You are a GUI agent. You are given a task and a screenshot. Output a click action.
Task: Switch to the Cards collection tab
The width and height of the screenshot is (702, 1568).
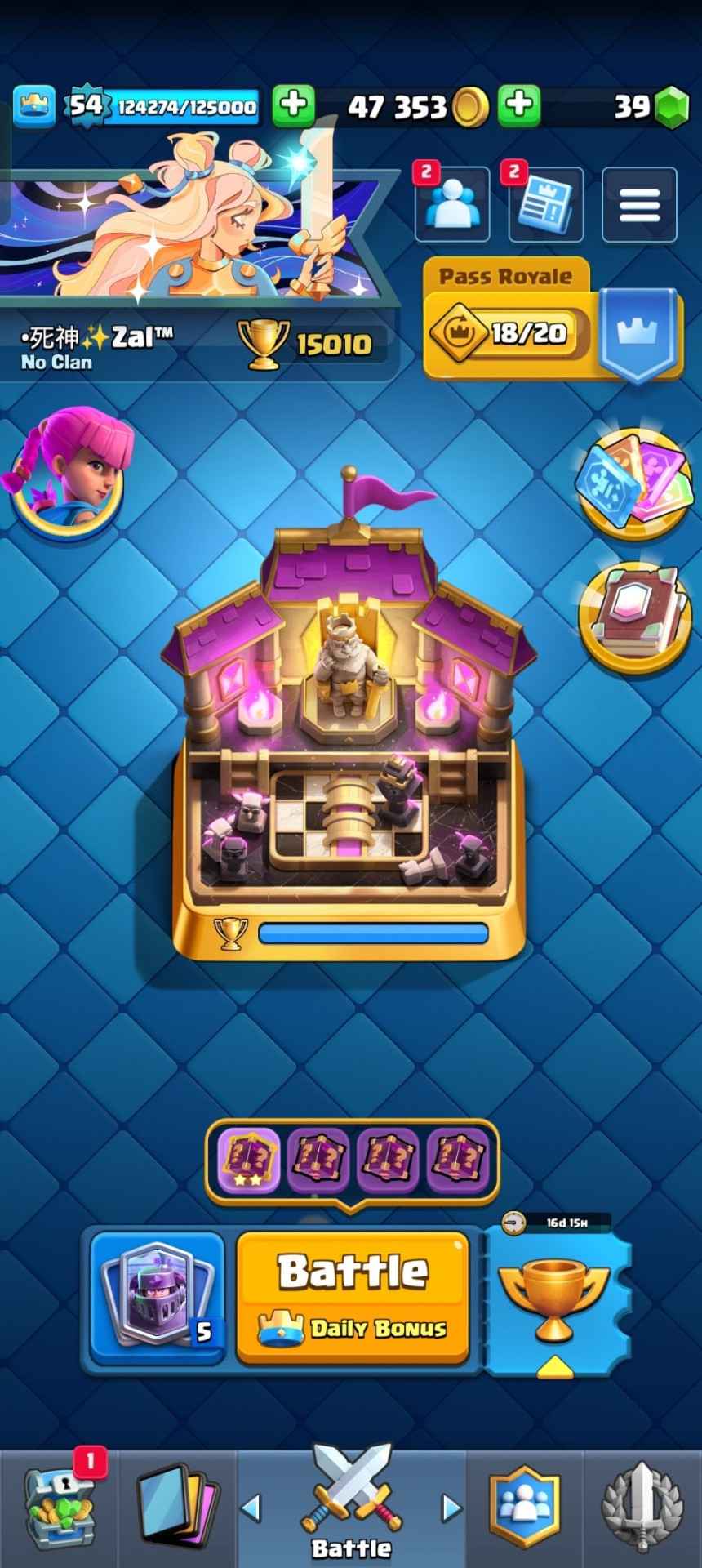click(175, 1507)
